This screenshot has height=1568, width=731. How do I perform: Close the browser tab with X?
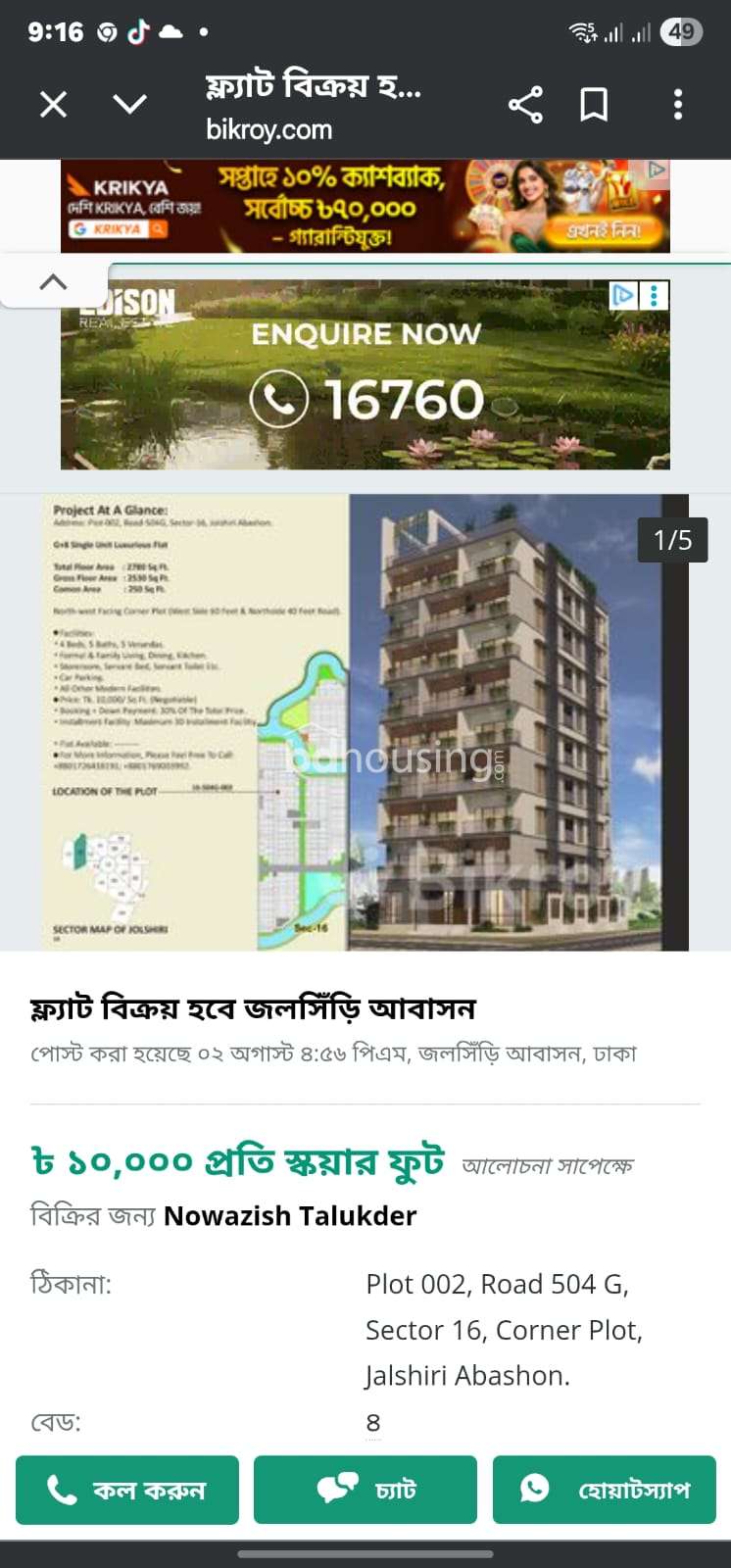pyautogui.click(x=54, y=104)
